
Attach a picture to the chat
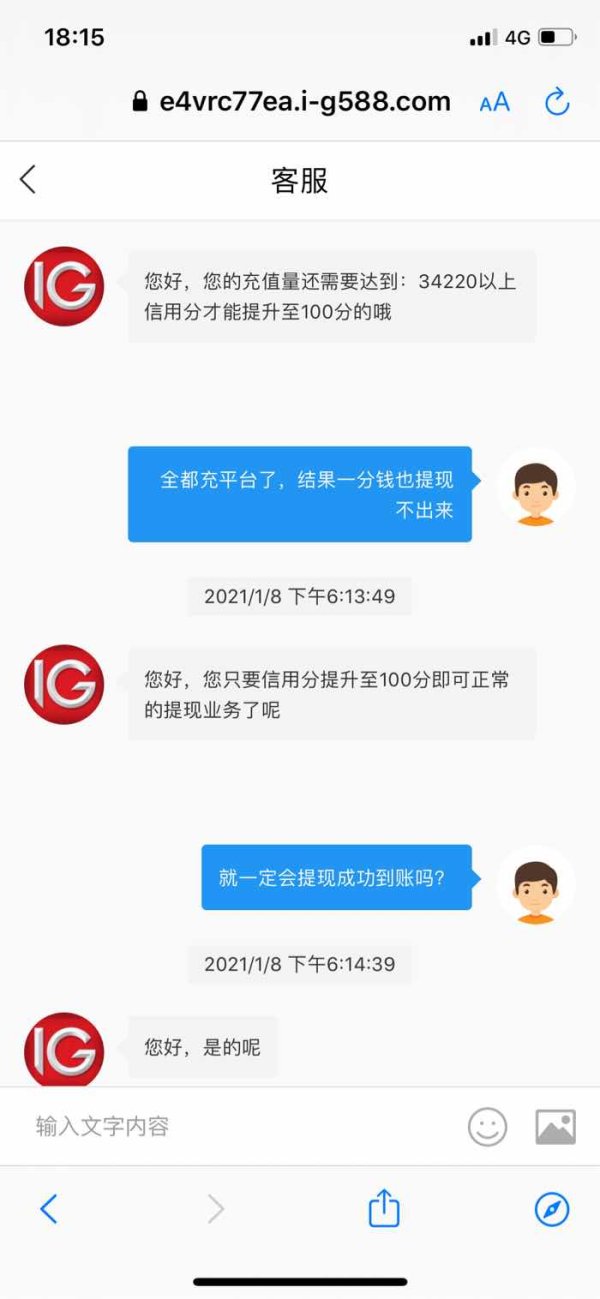tap(555, 1127)
